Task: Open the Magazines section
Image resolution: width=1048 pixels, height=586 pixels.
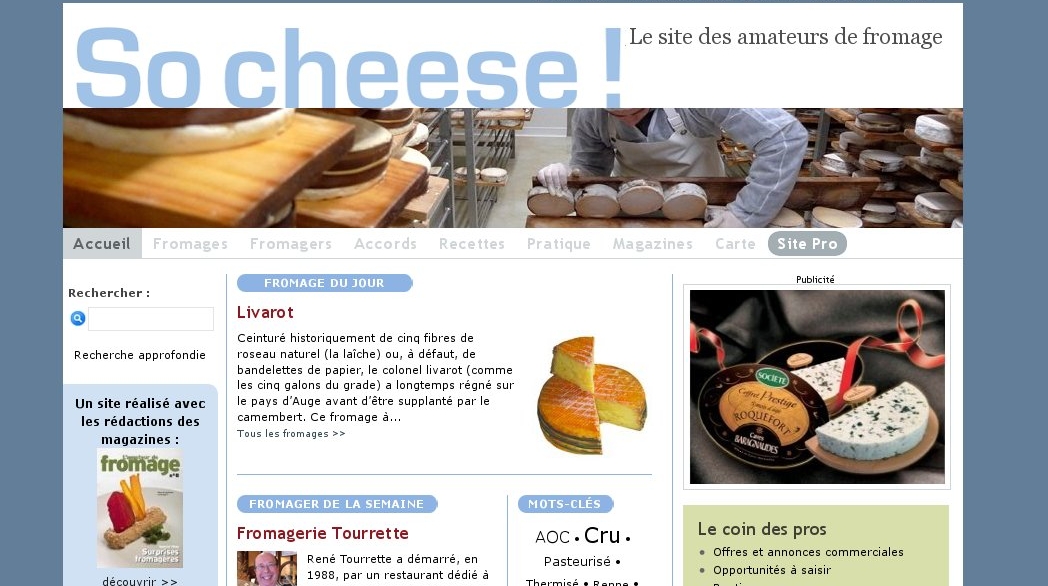Action: point(652,244)
